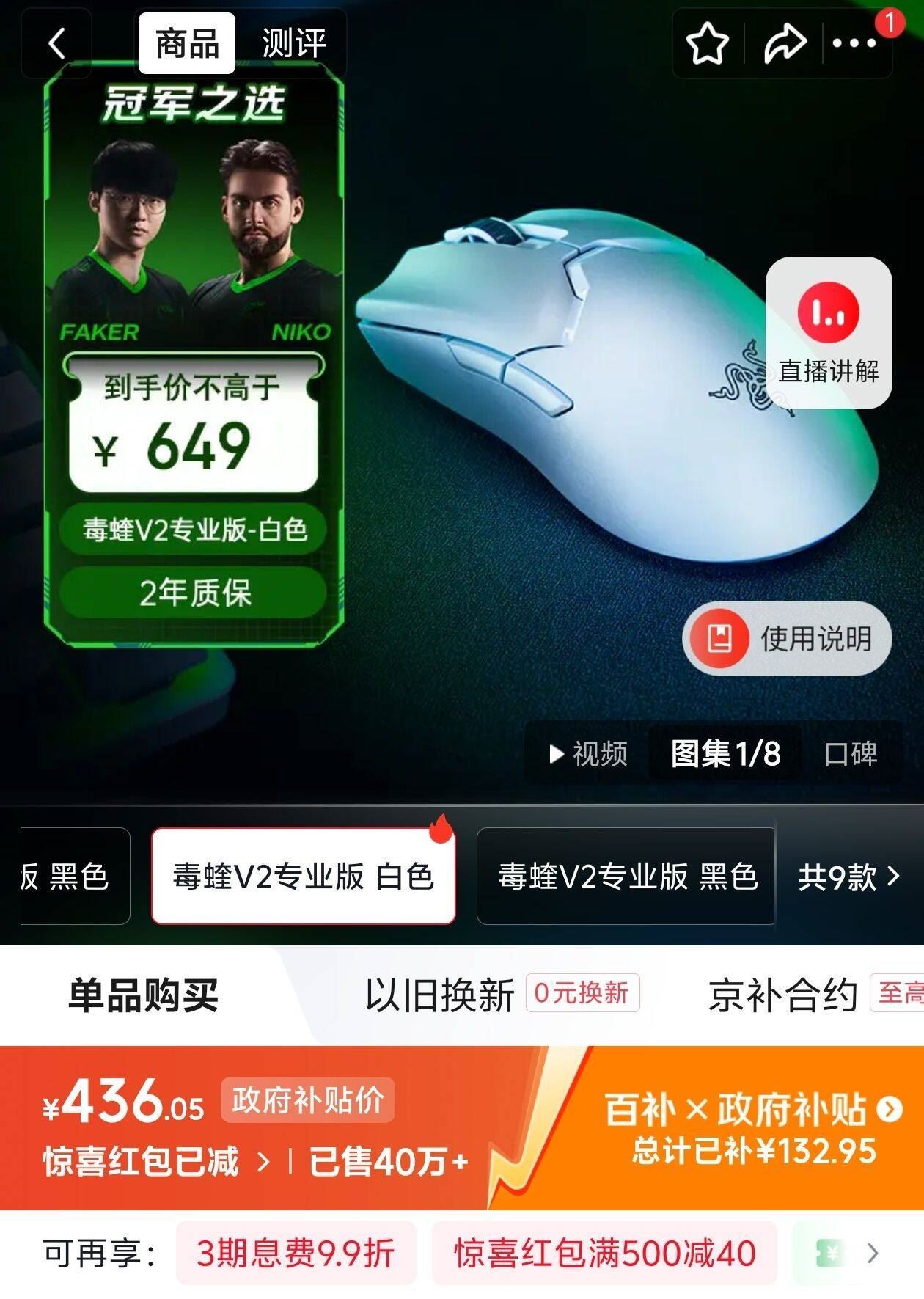This screenshot has height=1299, width=924.
Task: Select the 单品购买 purchase tab
Action: tap(143, 995)
